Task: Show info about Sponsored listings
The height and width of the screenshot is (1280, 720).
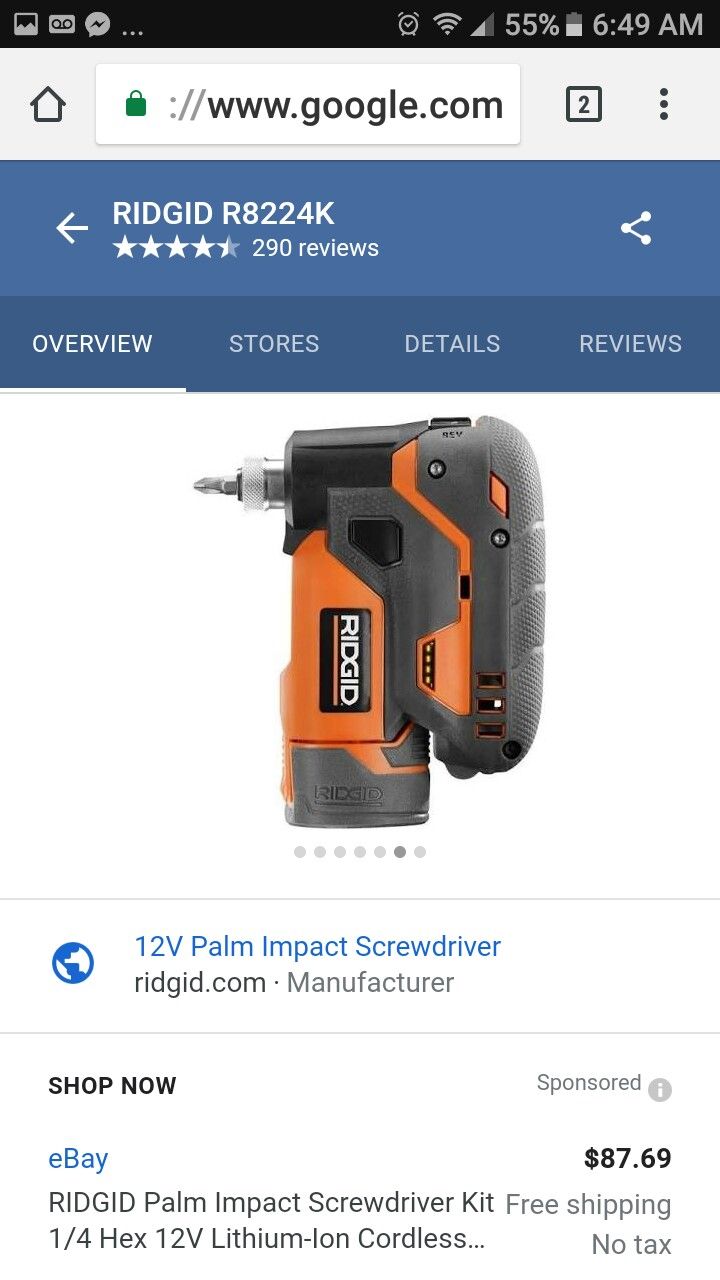Action: (660, 1089)
